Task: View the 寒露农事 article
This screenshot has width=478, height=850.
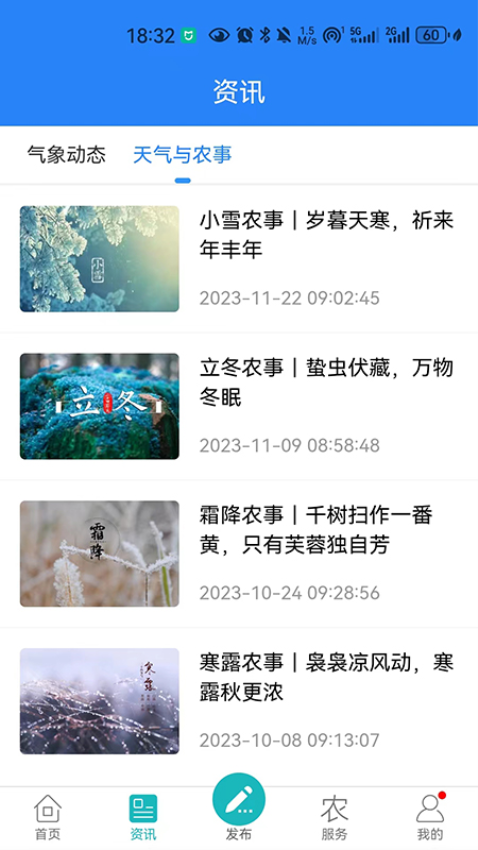Action: 239,701
